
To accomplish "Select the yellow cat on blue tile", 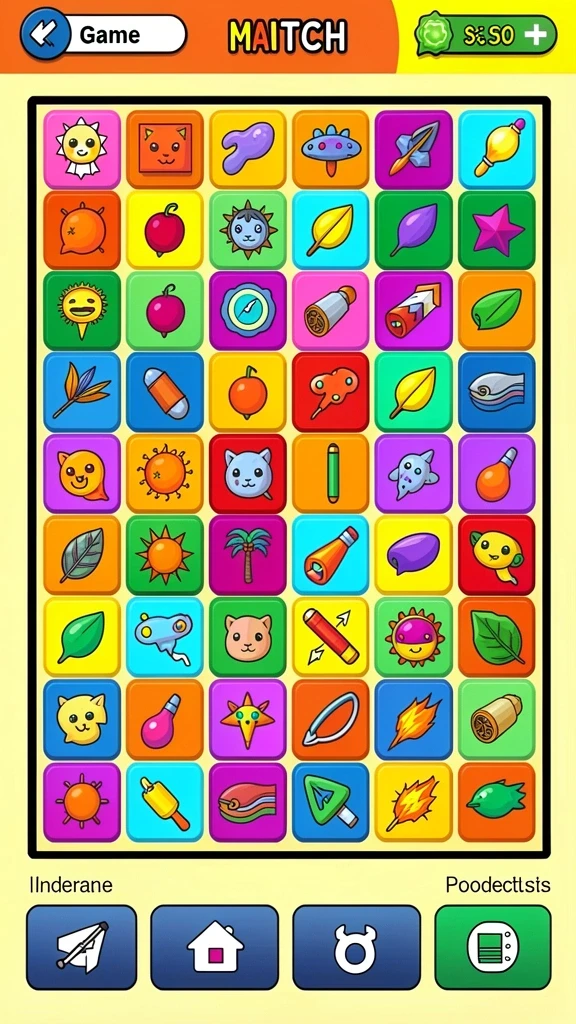I will coord(82,720).
